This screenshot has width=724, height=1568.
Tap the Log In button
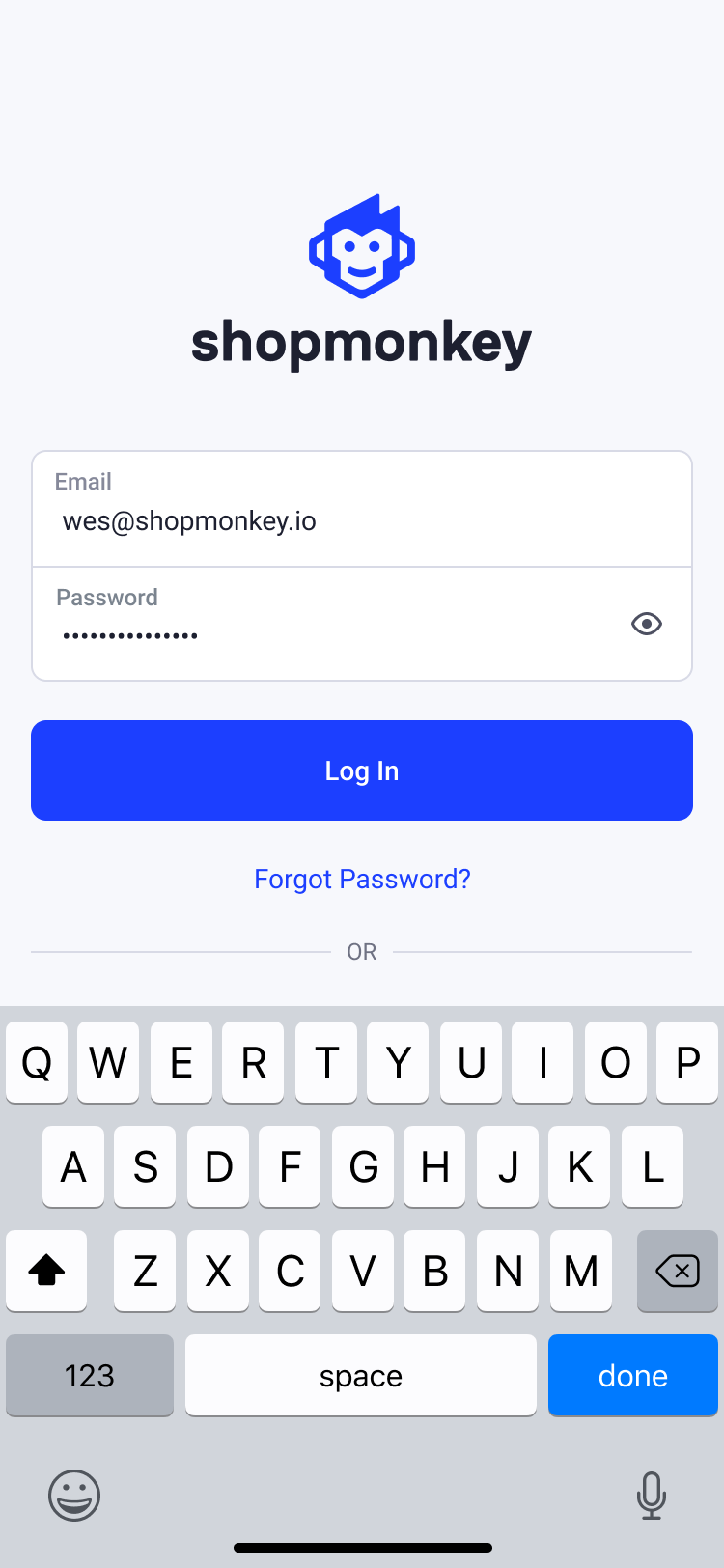[362, 770]
